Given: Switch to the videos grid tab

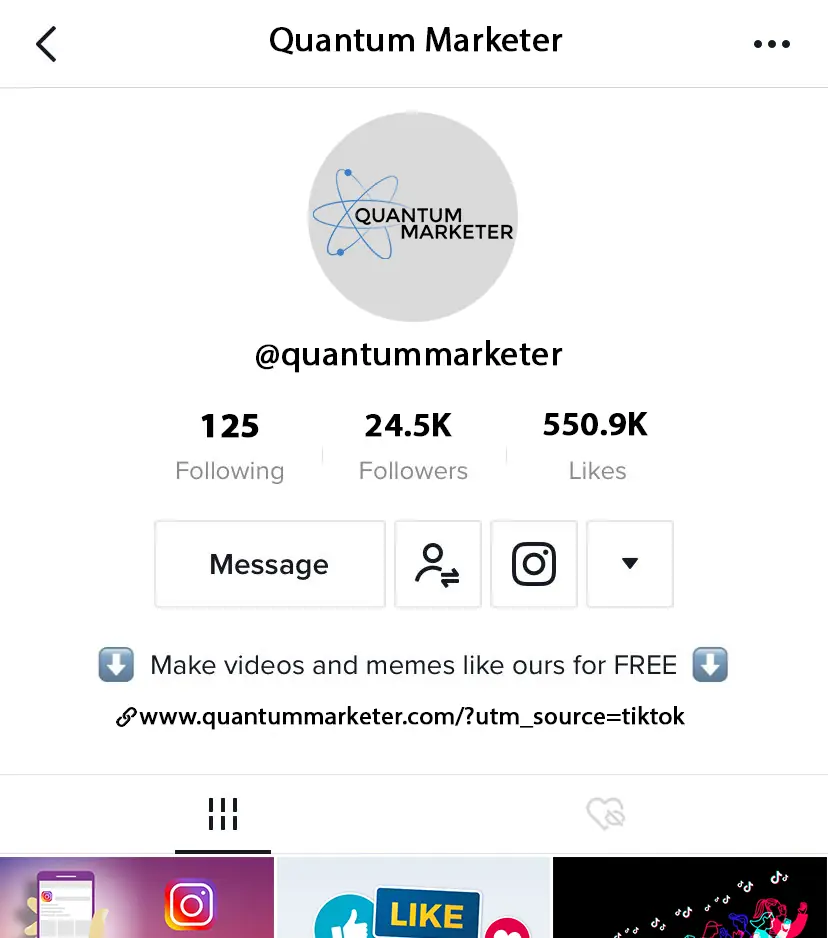Looking at the screenshot, I should 223,815.
